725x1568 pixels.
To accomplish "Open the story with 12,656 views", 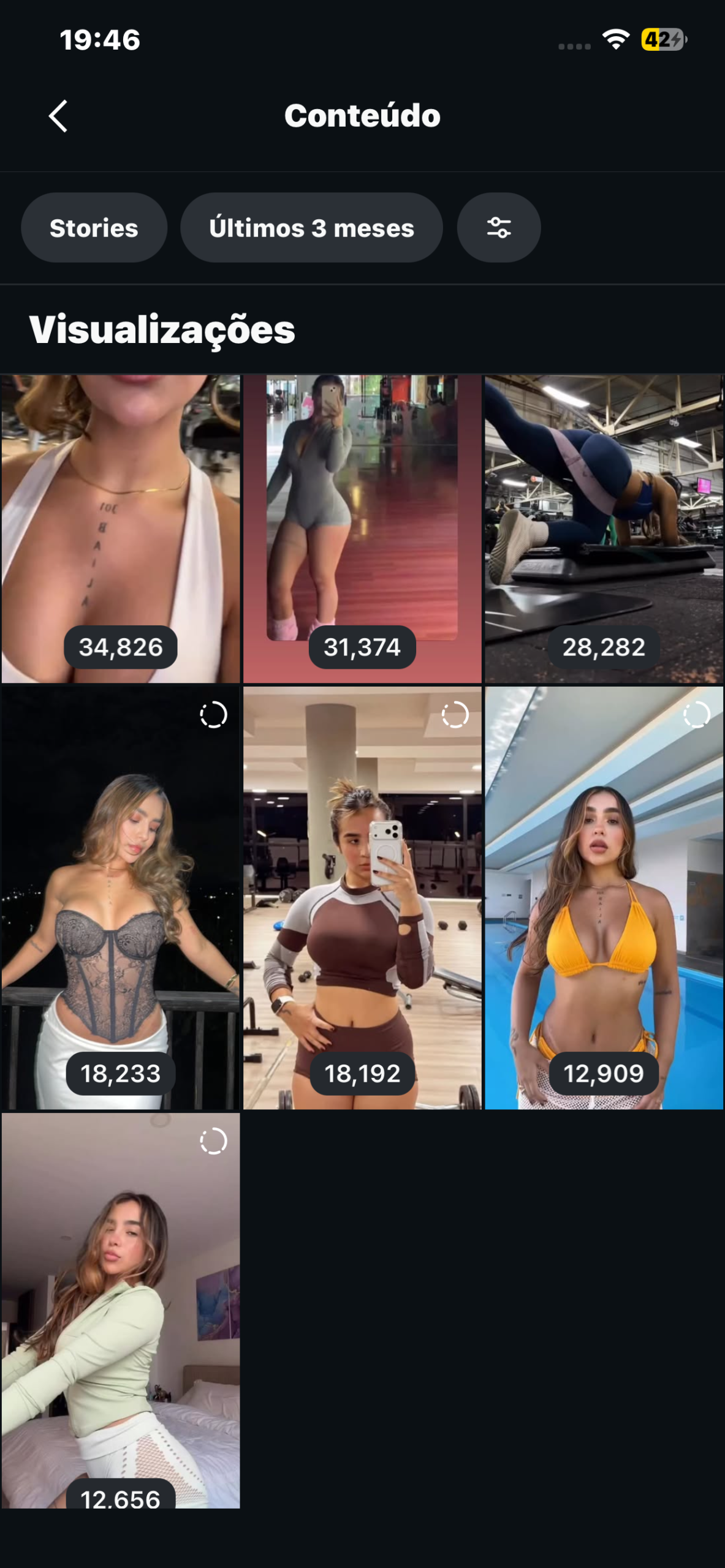I will pos(121,1311).
